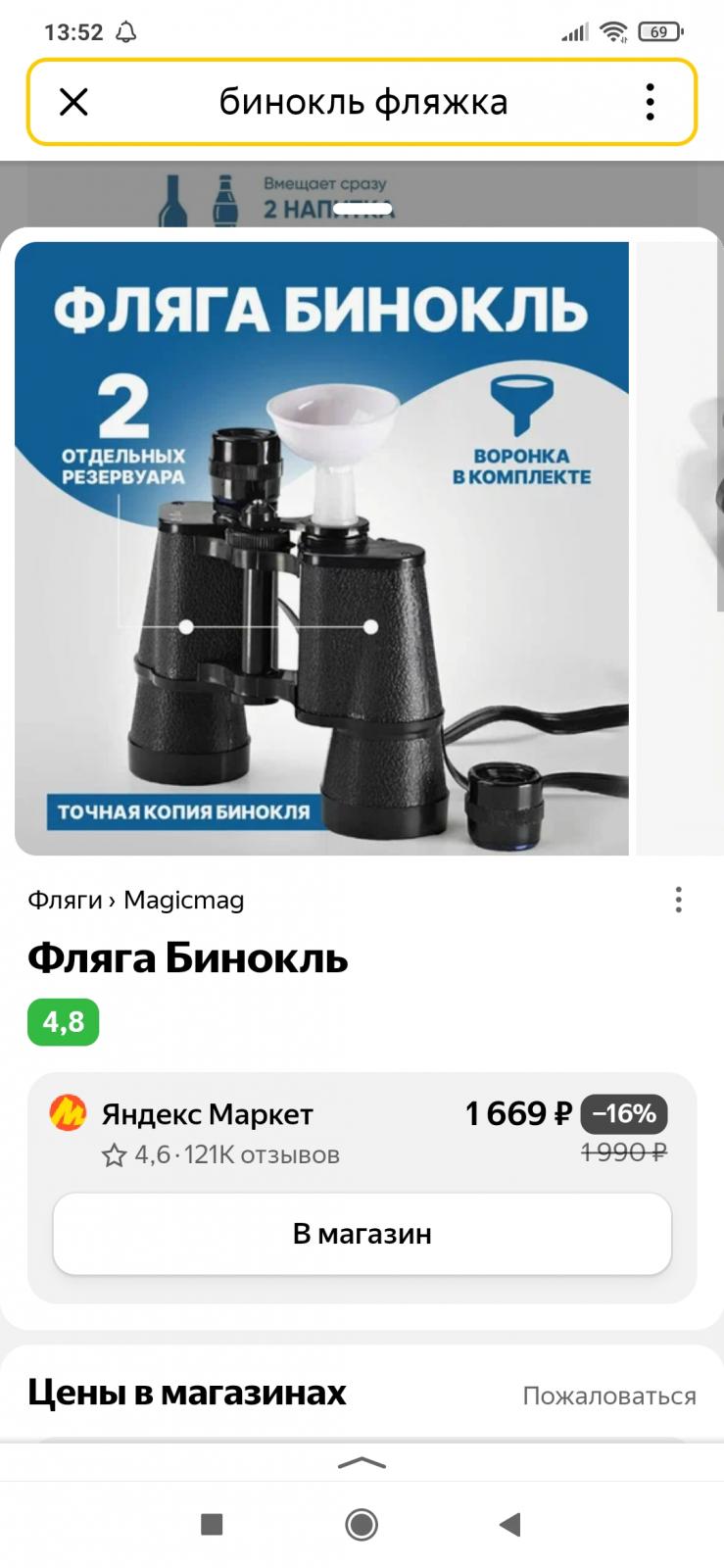Tap the search field with бинокль фляжка

(362, 102)
